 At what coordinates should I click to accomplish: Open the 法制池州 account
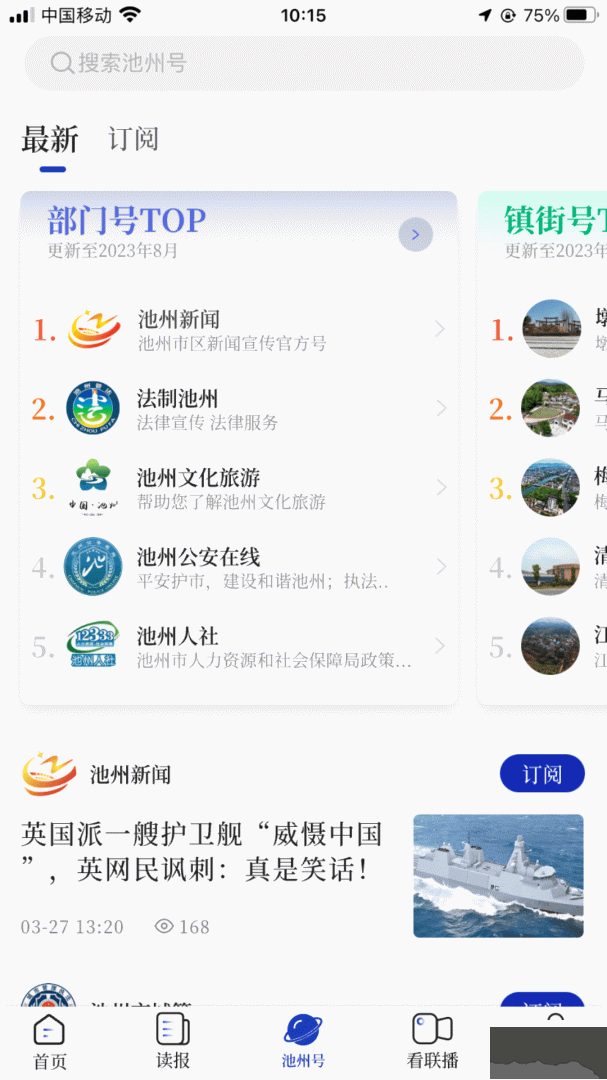240,409
